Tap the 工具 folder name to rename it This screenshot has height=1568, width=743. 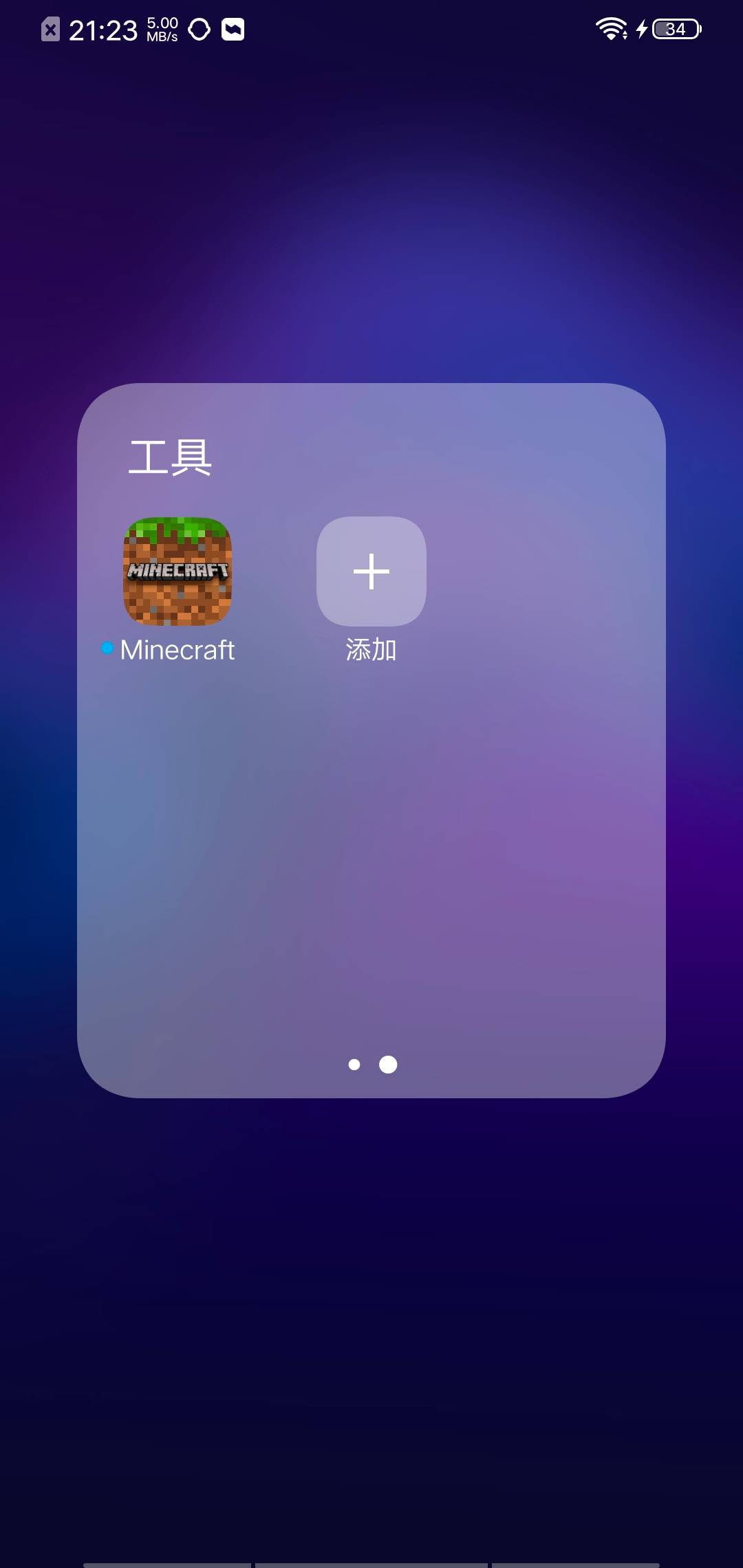tap(170, 457)
